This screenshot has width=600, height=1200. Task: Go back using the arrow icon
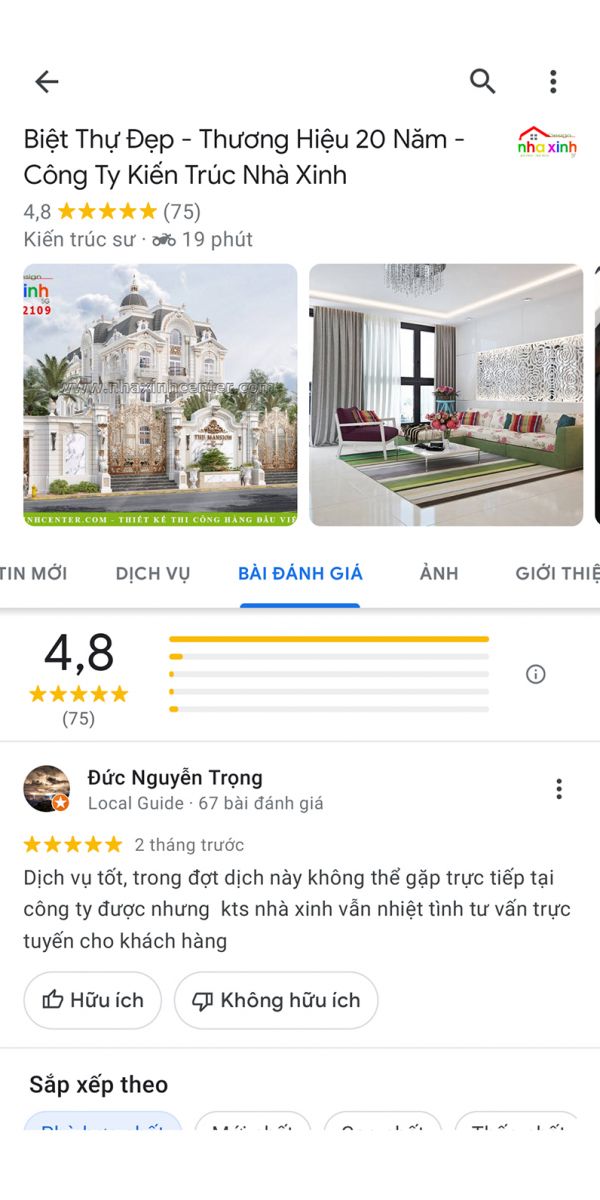pyautogui.click(x=47, y=82)
